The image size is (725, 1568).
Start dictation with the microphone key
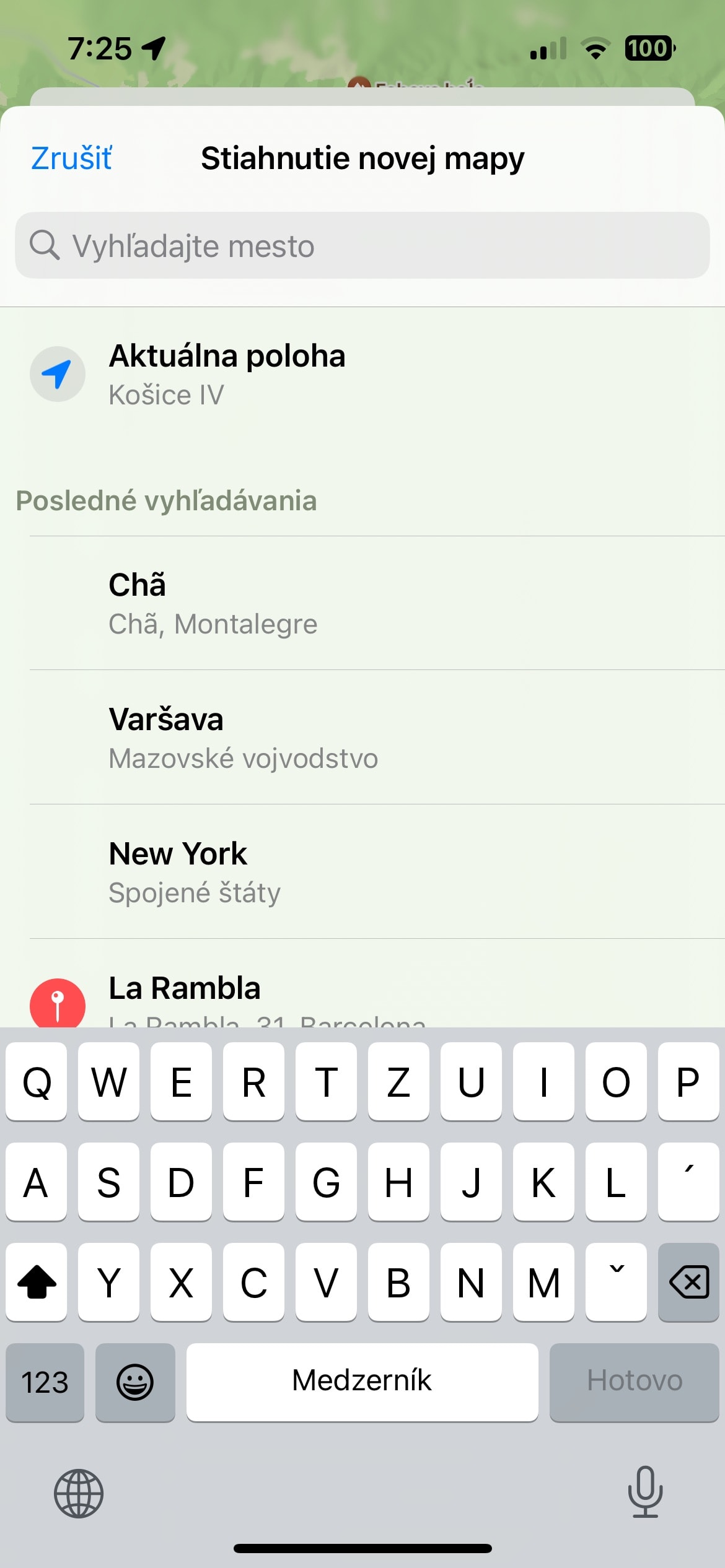pos(645,1492)
